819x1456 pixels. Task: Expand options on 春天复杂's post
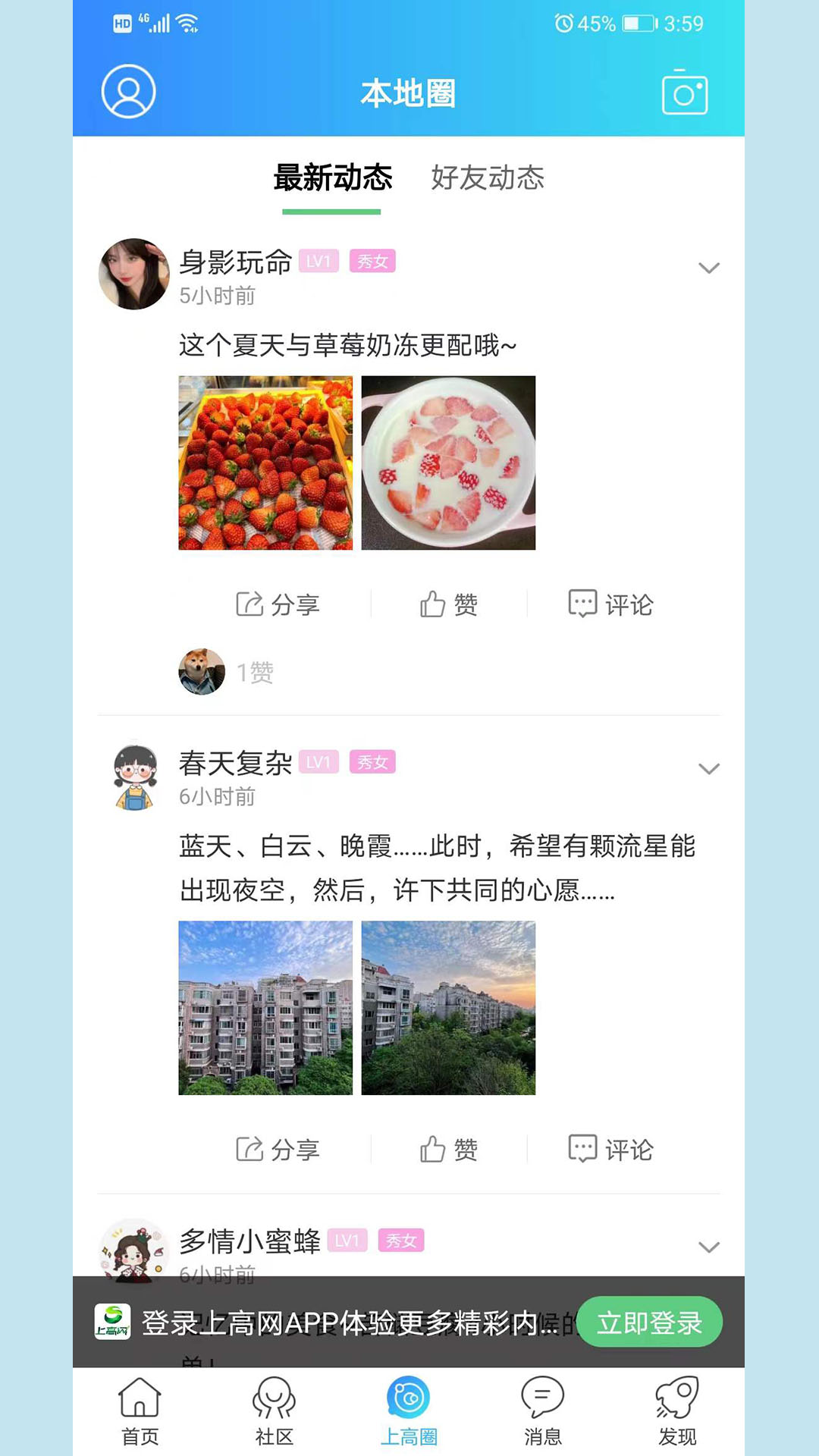coord(710,768)
